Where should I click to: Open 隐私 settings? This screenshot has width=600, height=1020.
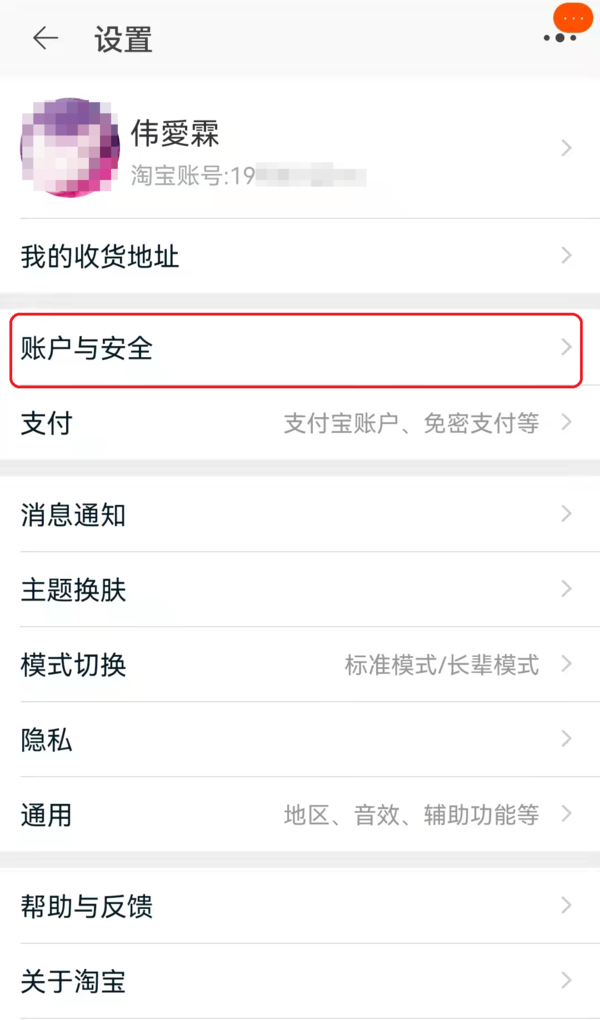coord(300,739)
